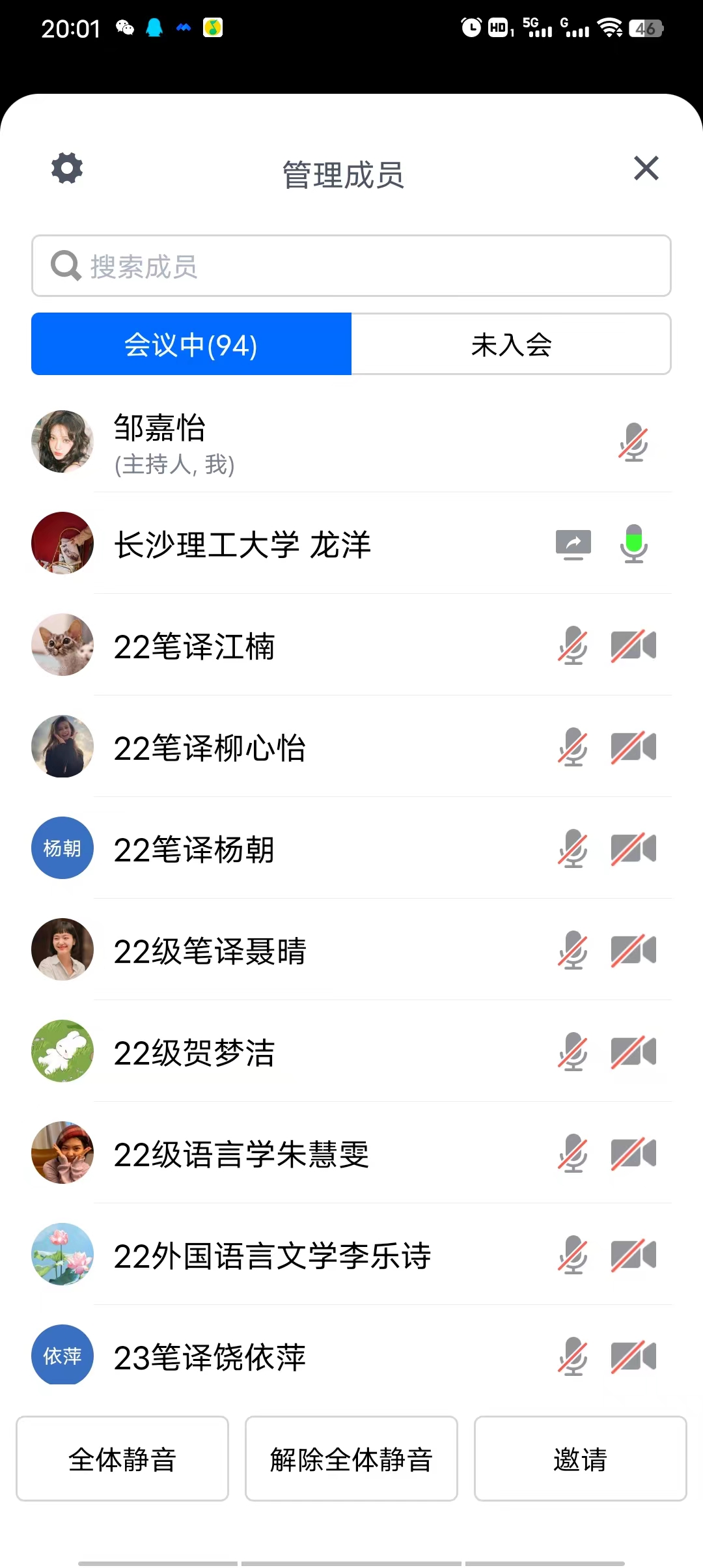Tap the 搜索成员 search field
Image resolution: width=703 pixels, height=1568 pixels.
point(351,266)
